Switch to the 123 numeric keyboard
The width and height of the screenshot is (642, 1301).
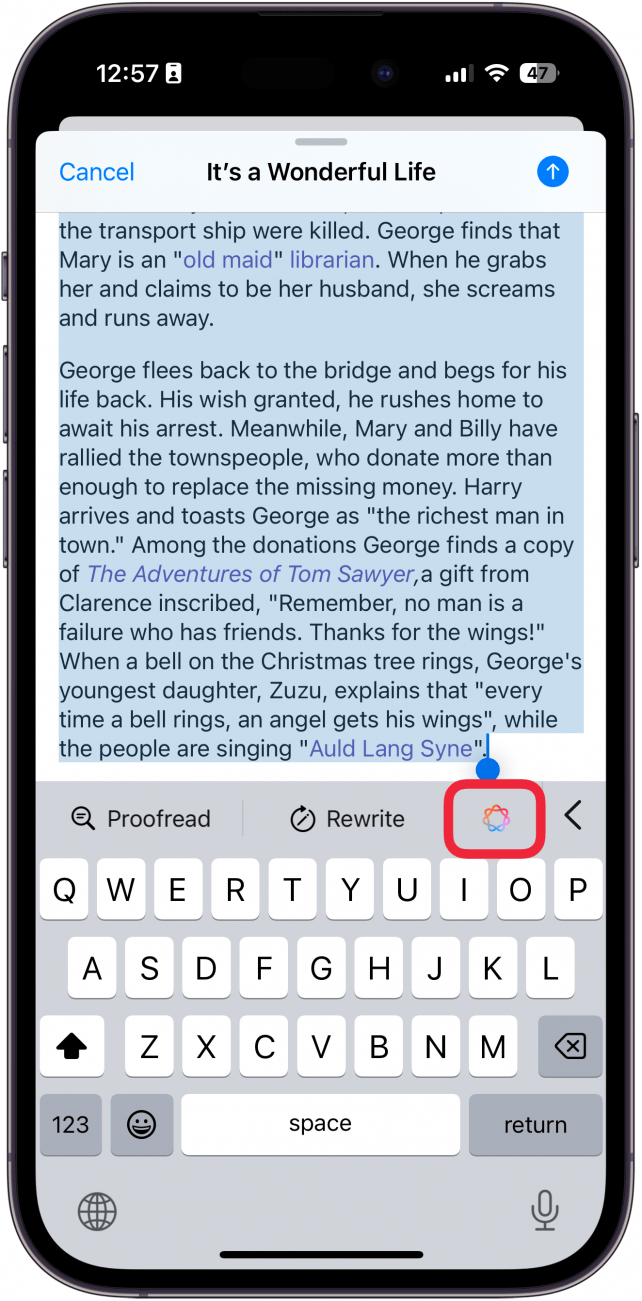point(70,1125)
